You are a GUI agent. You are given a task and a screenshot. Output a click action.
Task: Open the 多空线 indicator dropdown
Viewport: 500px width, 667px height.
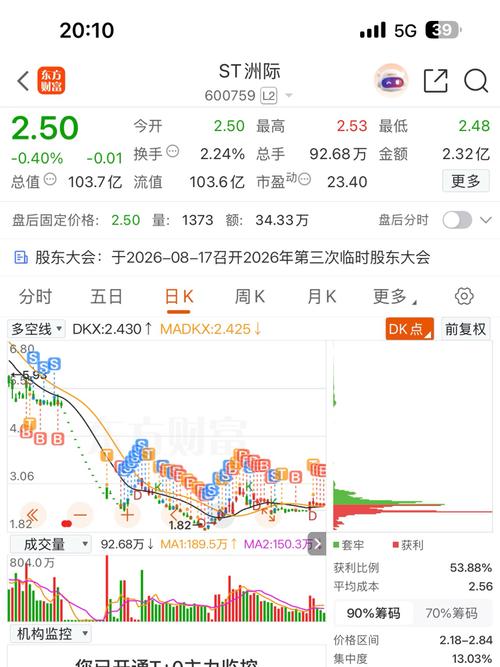(37, 329)
